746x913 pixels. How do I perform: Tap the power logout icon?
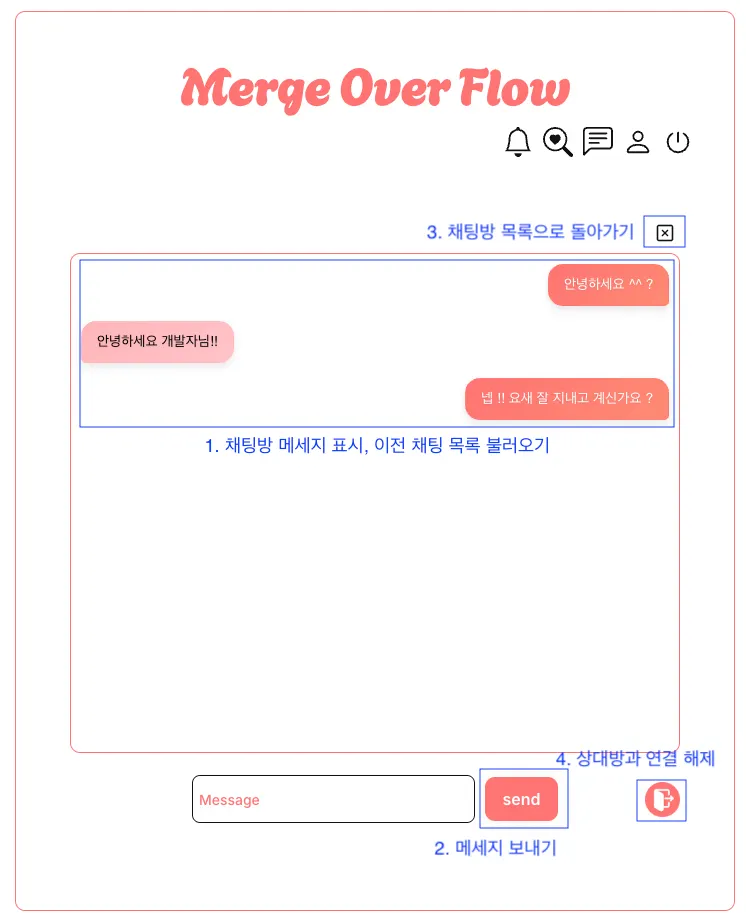point(678,142)
